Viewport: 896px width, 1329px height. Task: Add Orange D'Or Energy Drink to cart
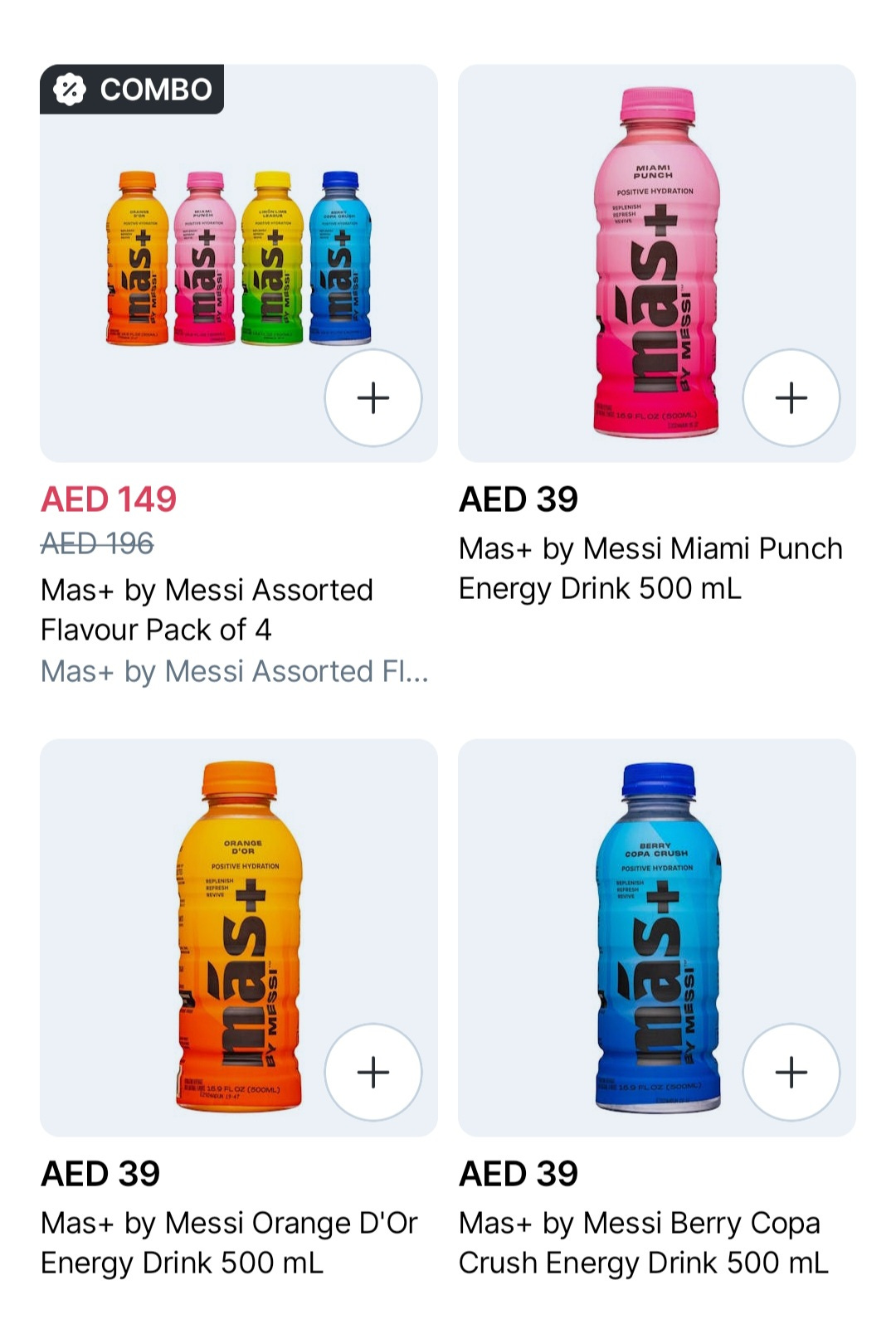click(373, 1072)
